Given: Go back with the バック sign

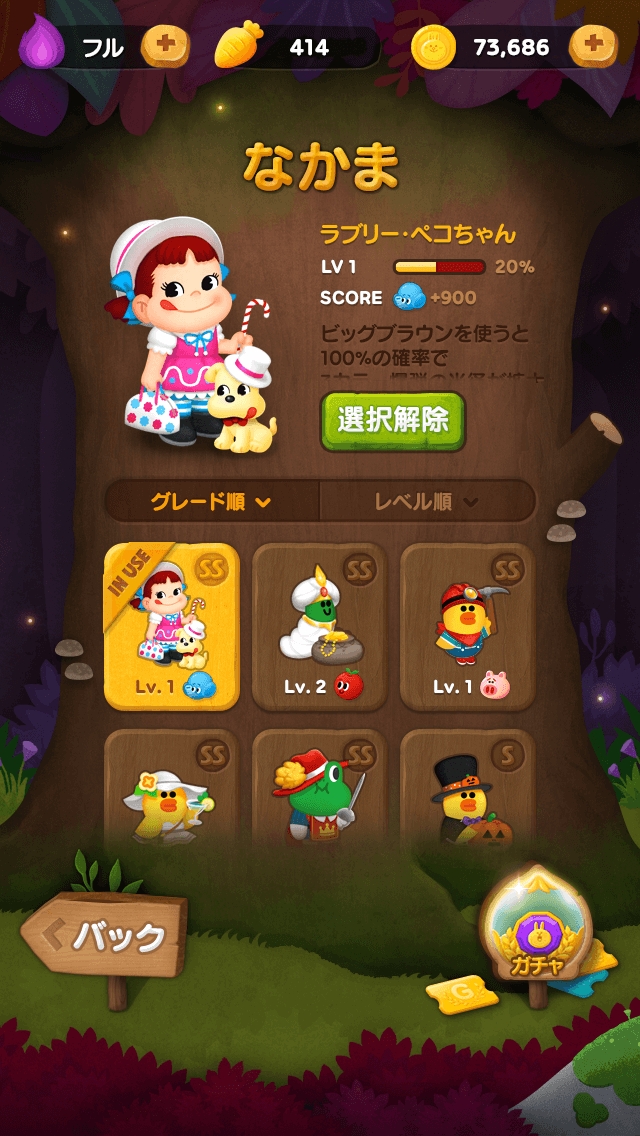Looking at the screenshot, I should point(105,937).
